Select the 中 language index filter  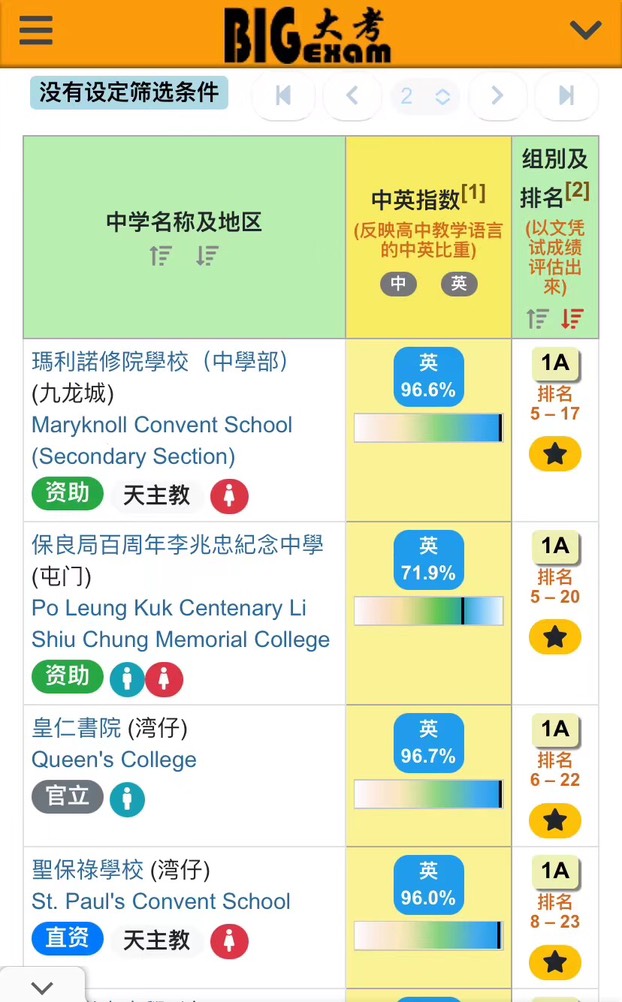click(x=398, y=284)
